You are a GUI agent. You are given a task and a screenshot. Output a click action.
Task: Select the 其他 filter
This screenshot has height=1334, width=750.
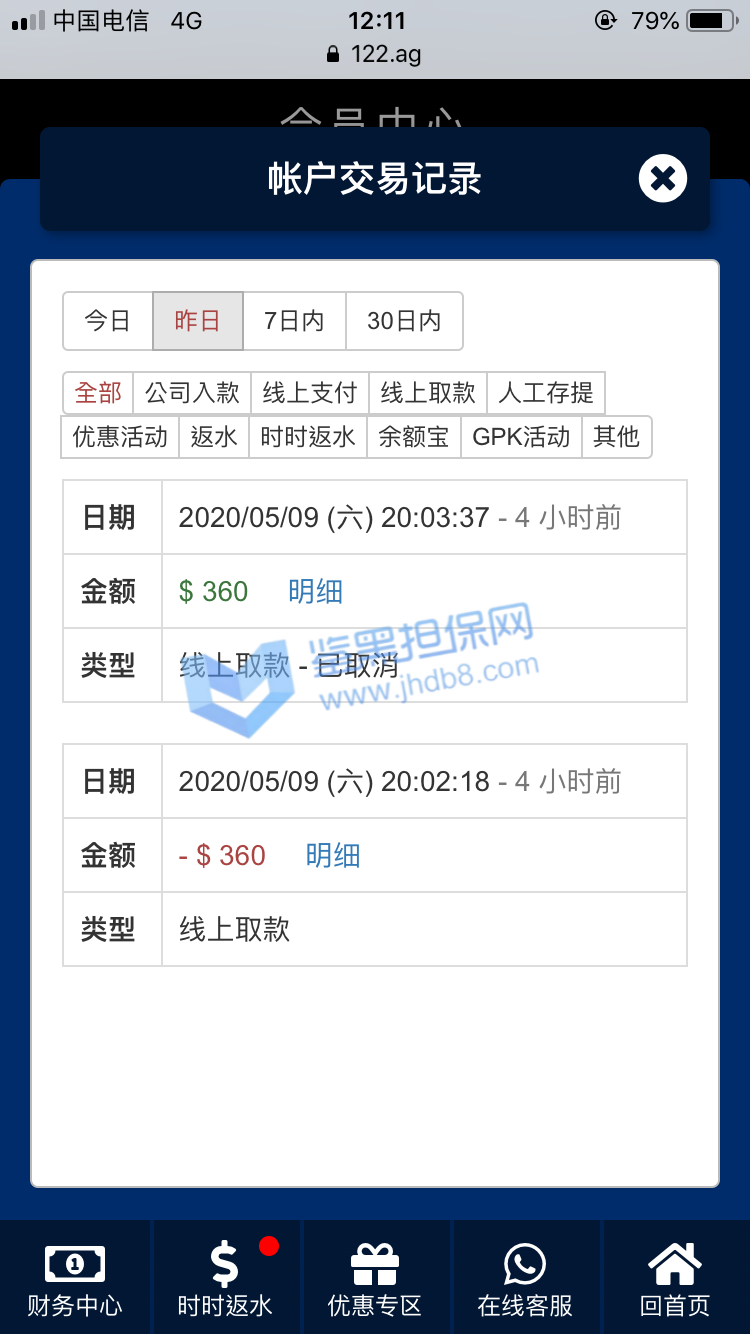coord(616,437)
